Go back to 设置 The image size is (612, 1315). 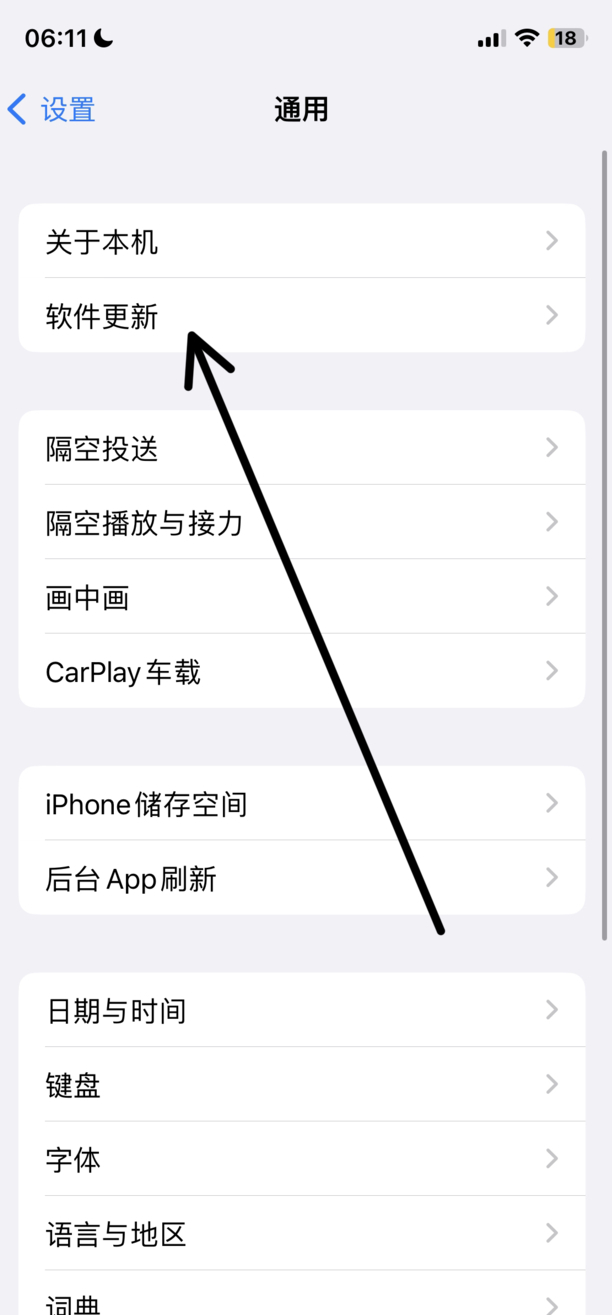click(52, 109)
